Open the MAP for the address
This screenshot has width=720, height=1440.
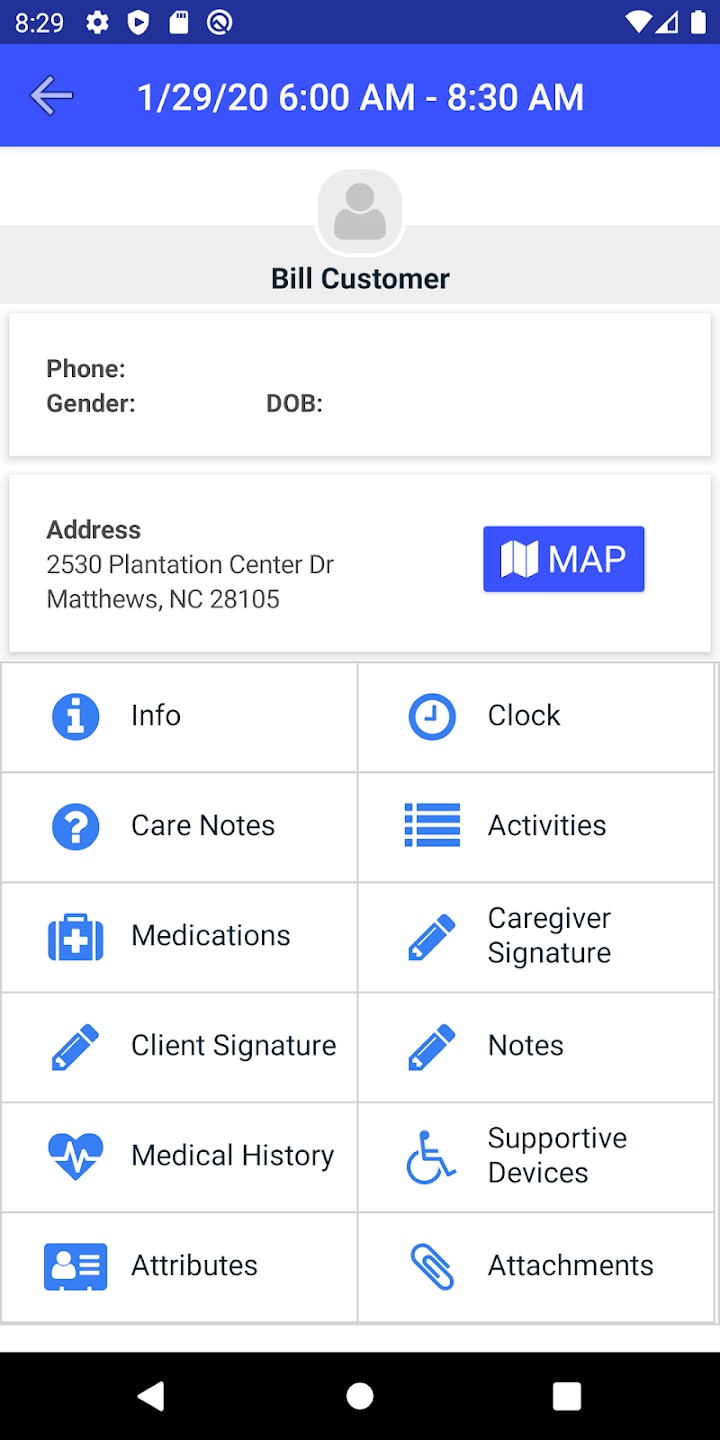(563, 559)
